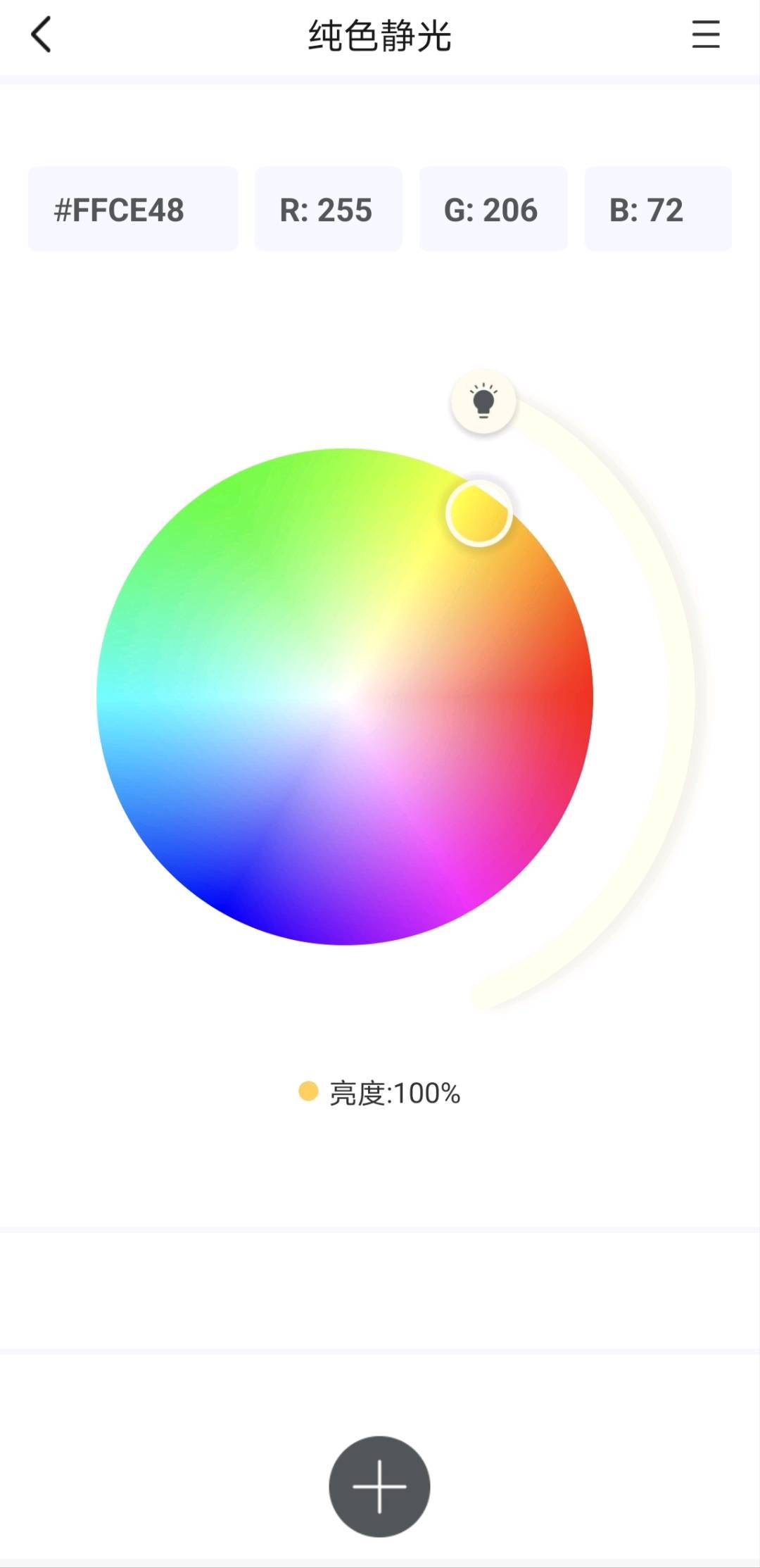Pick a color on the color wheel

coord(345,696)
